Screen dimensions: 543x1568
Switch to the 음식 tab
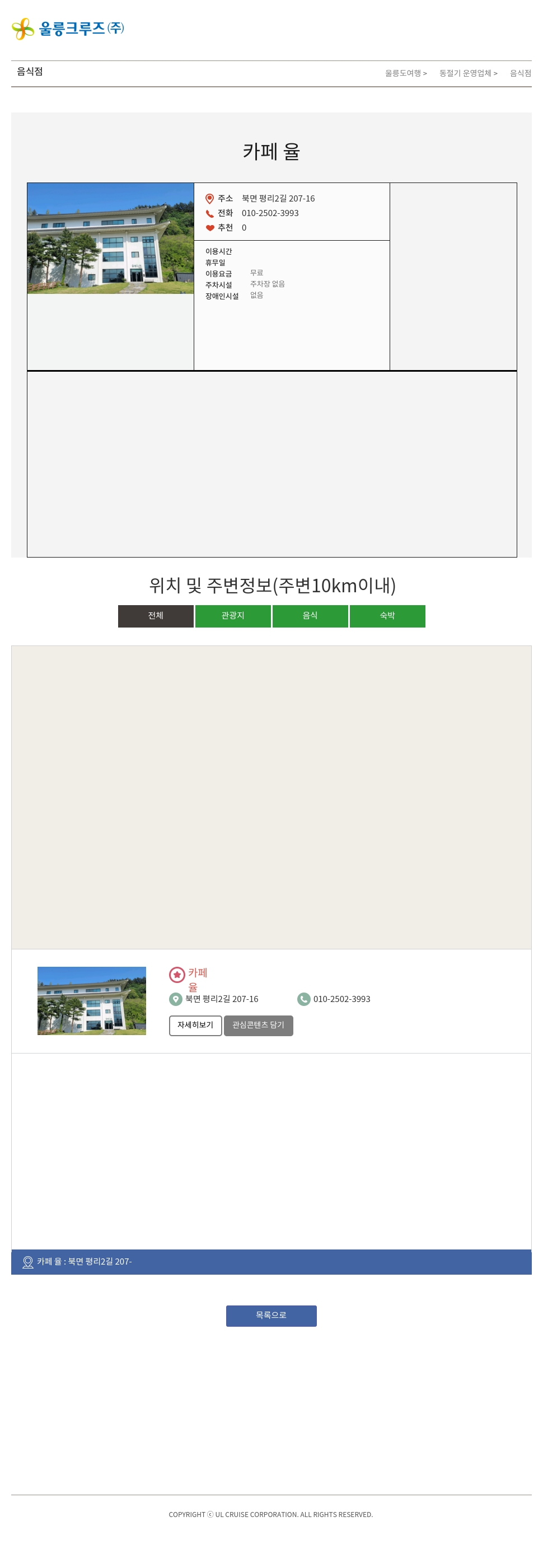click(310, 615)
